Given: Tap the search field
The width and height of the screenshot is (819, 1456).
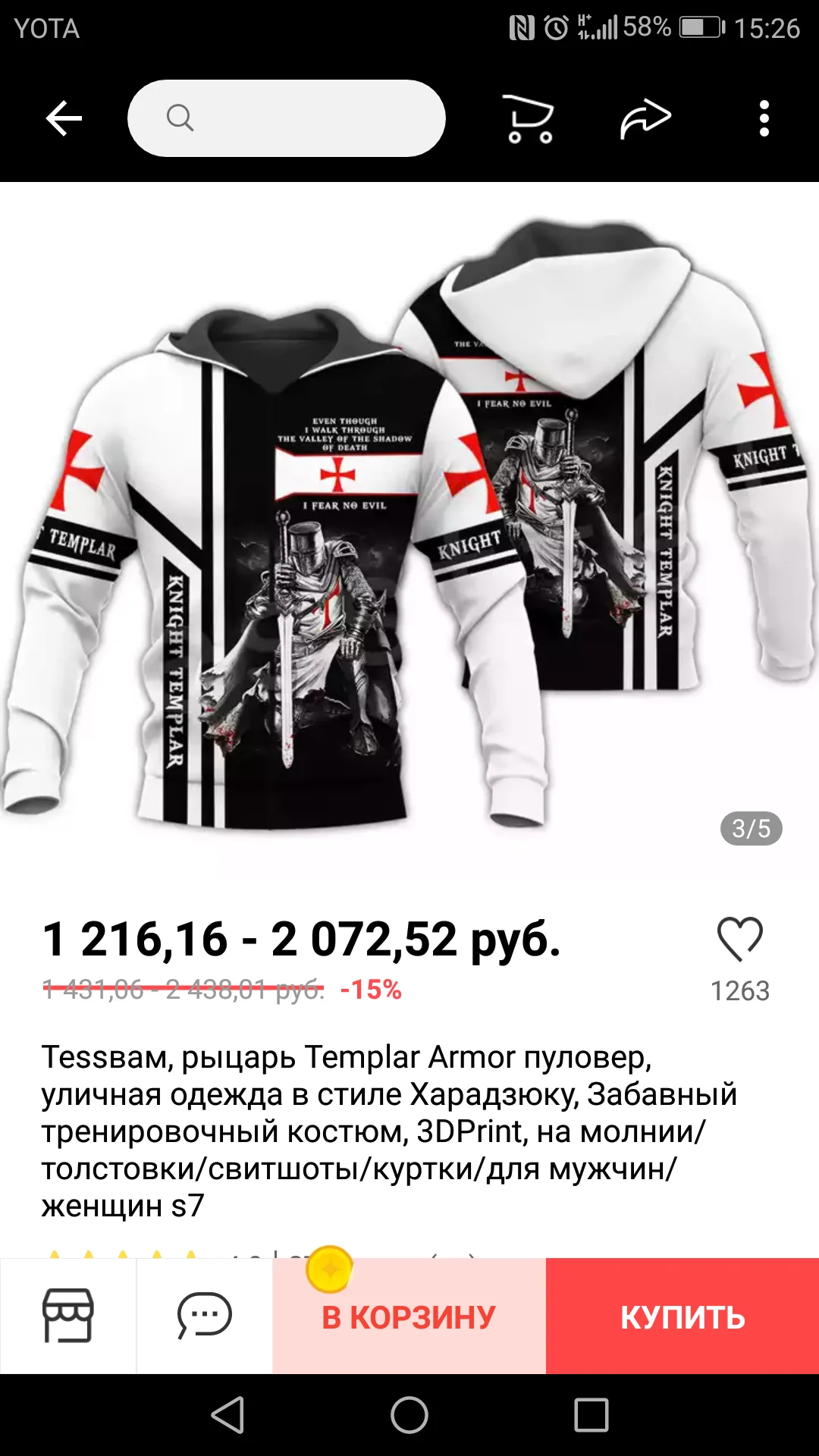Looking at the screenshot, I should click(286, 118).
